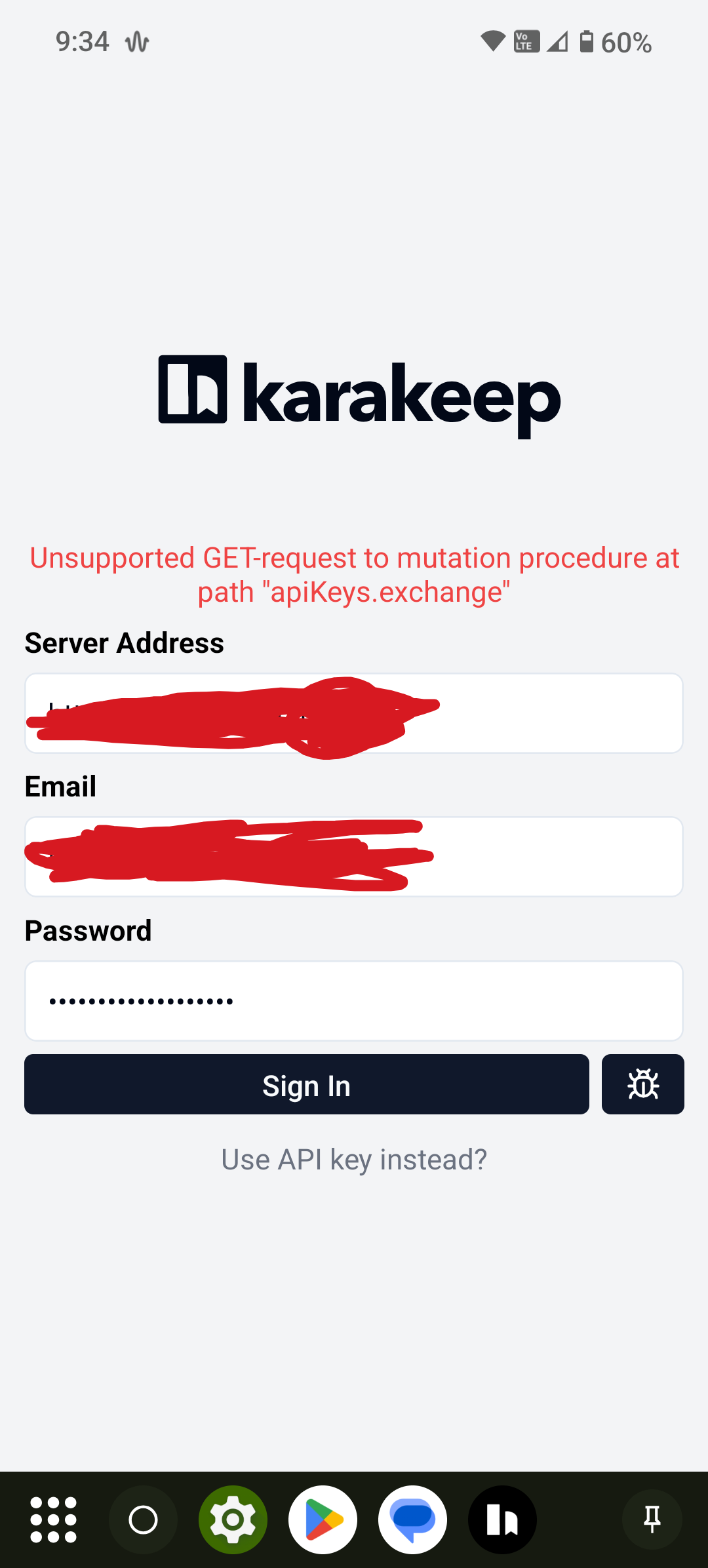Open the app drawer grid
The image size is (708, 1568).
(54, 1519)
